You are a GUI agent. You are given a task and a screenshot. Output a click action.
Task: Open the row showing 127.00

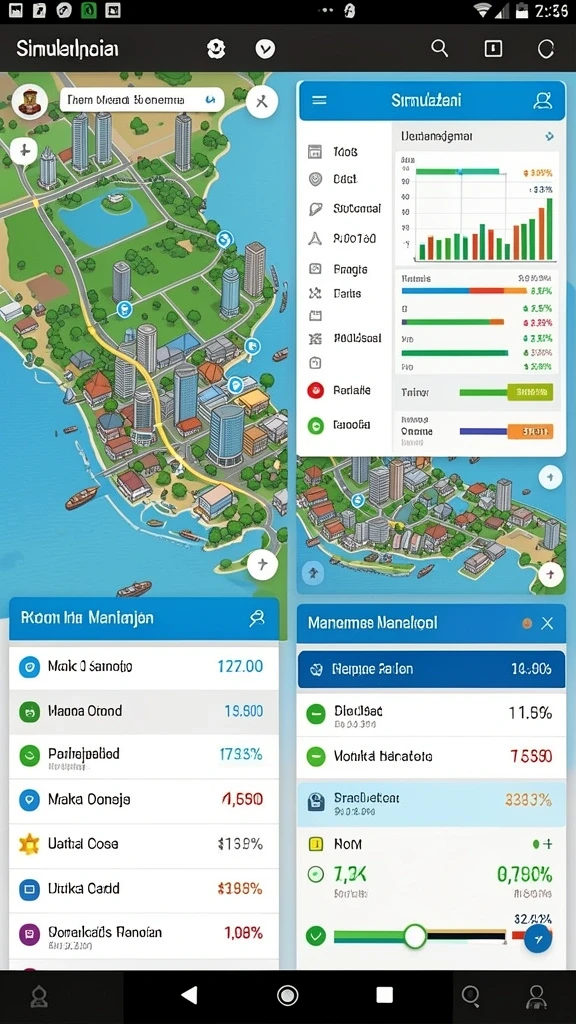click(144, 667)
